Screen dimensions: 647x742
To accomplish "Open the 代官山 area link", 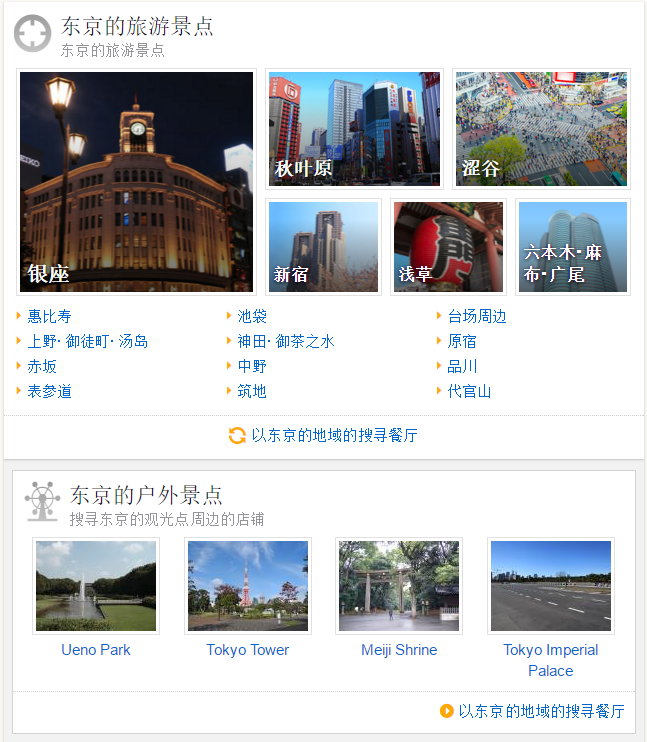I will 470,391.
